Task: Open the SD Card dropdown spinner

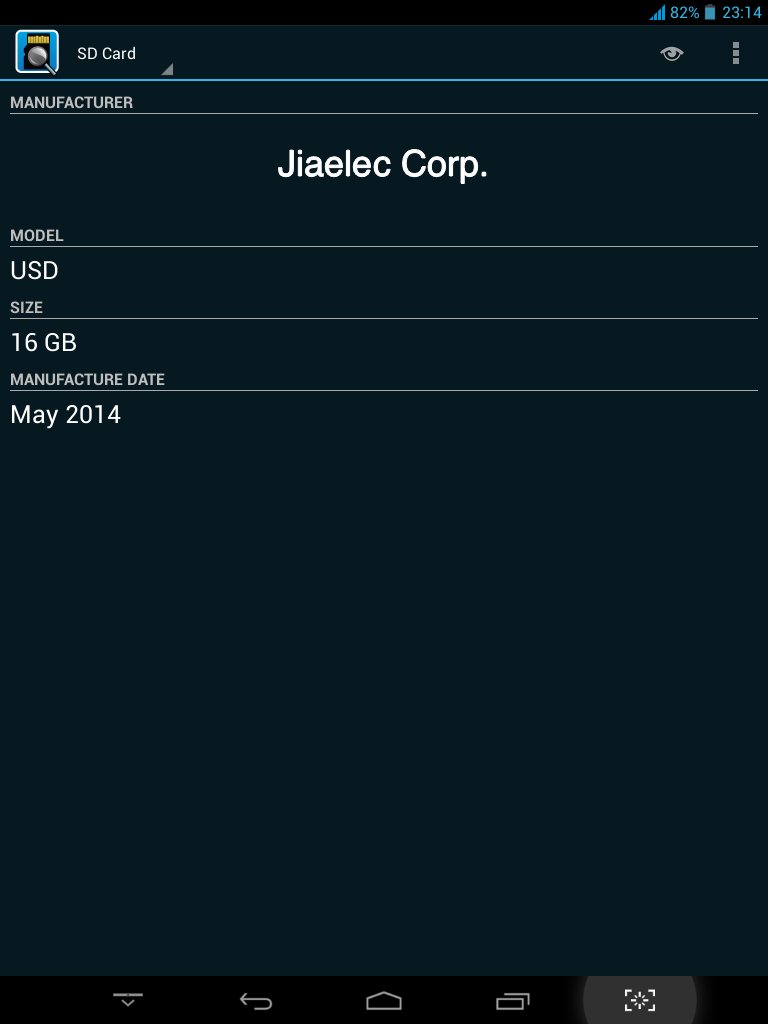Action: (x=122, y=54)
